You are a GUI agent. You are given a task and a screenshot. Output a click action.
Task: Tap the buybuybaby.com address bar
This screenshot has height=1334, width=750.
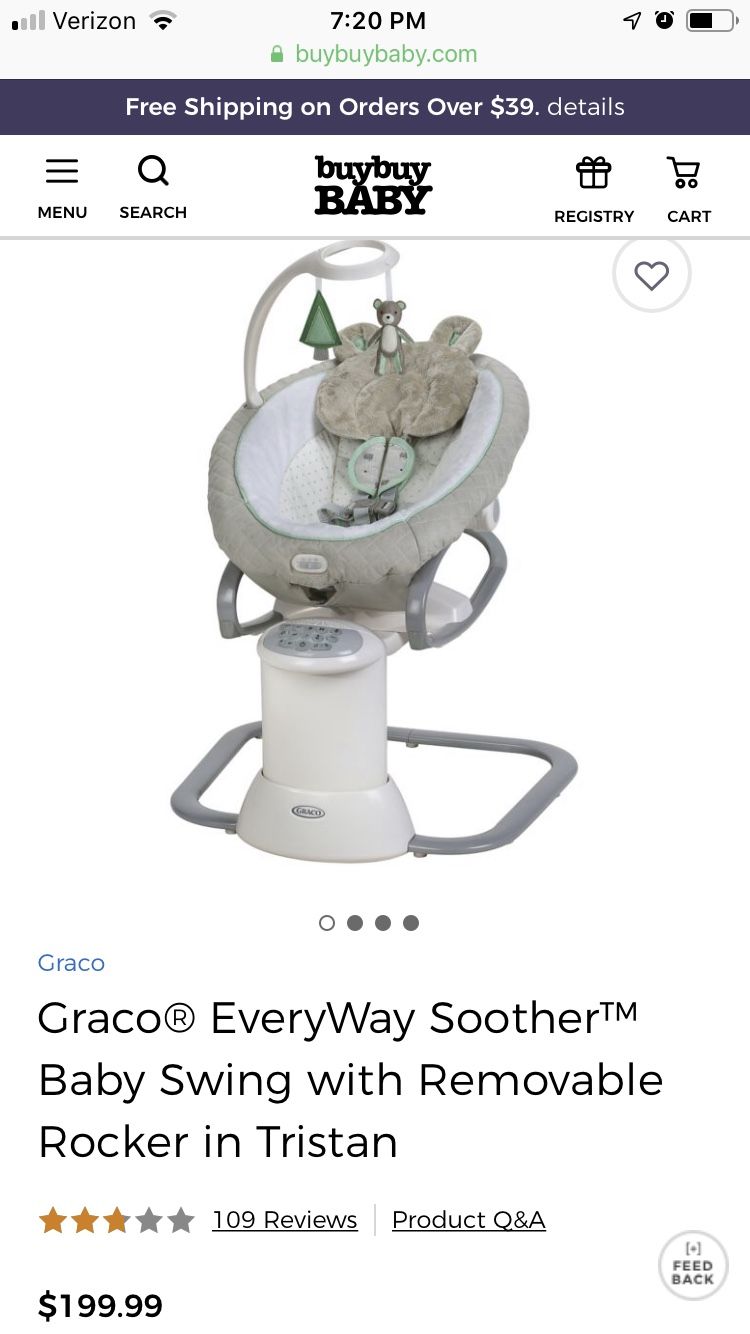pyautogui.click(x=375, y=54)
